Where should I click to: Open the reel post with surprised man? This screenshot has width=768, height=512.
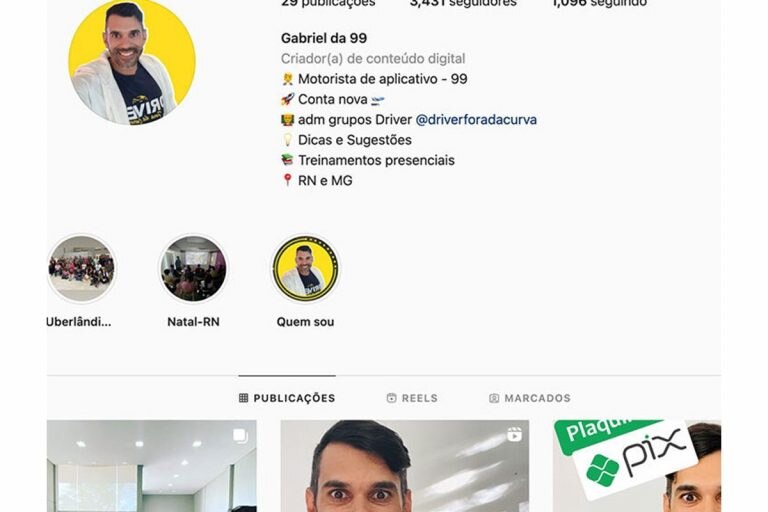click(404, 466)
